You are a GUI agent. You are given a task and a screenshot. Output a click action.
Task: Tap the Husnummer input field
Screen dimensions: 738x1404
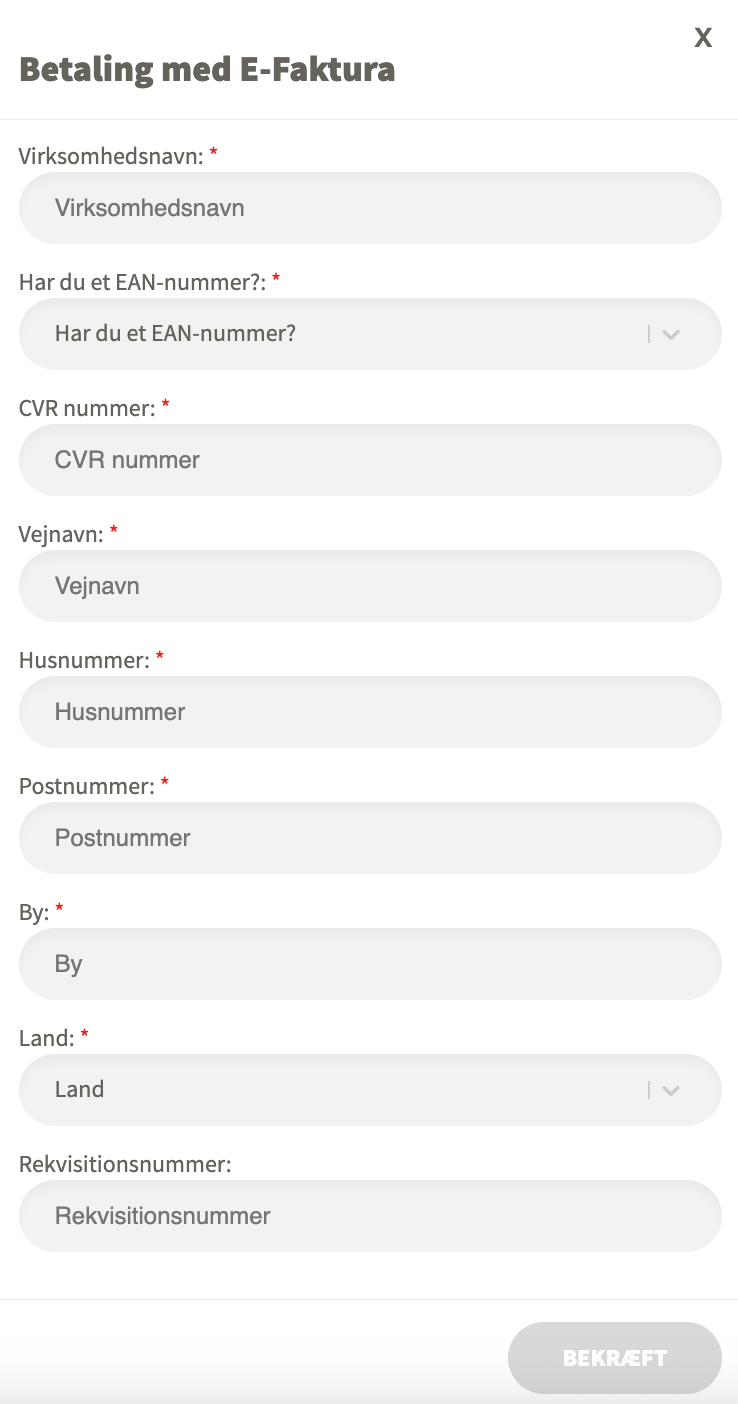pyautogui.click(x=370, y=712)
